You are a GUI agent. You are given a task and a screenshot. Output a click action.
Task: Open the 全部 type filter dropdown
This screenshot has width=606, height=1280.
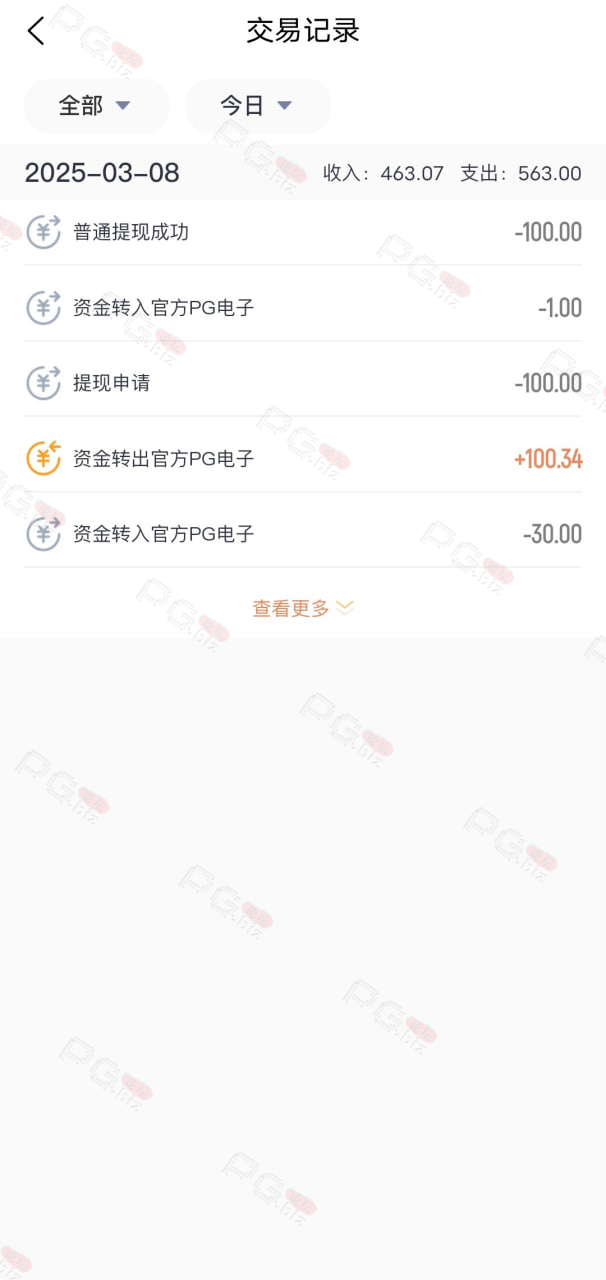pyautogui.click(x=96, y=106)
